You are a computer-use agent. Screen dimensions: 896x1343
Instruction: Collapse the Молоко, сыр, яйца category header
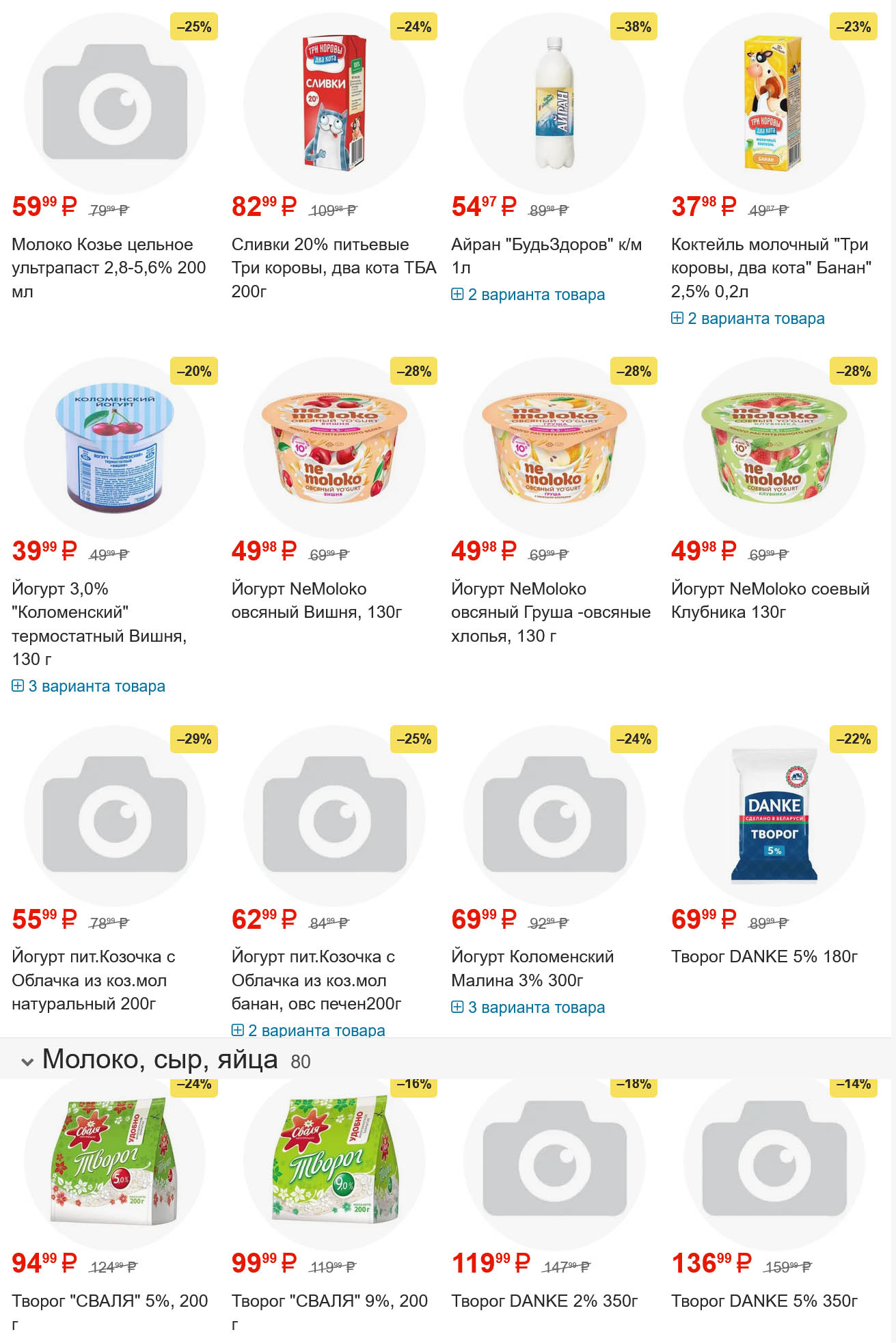[x=28, y=1061]
